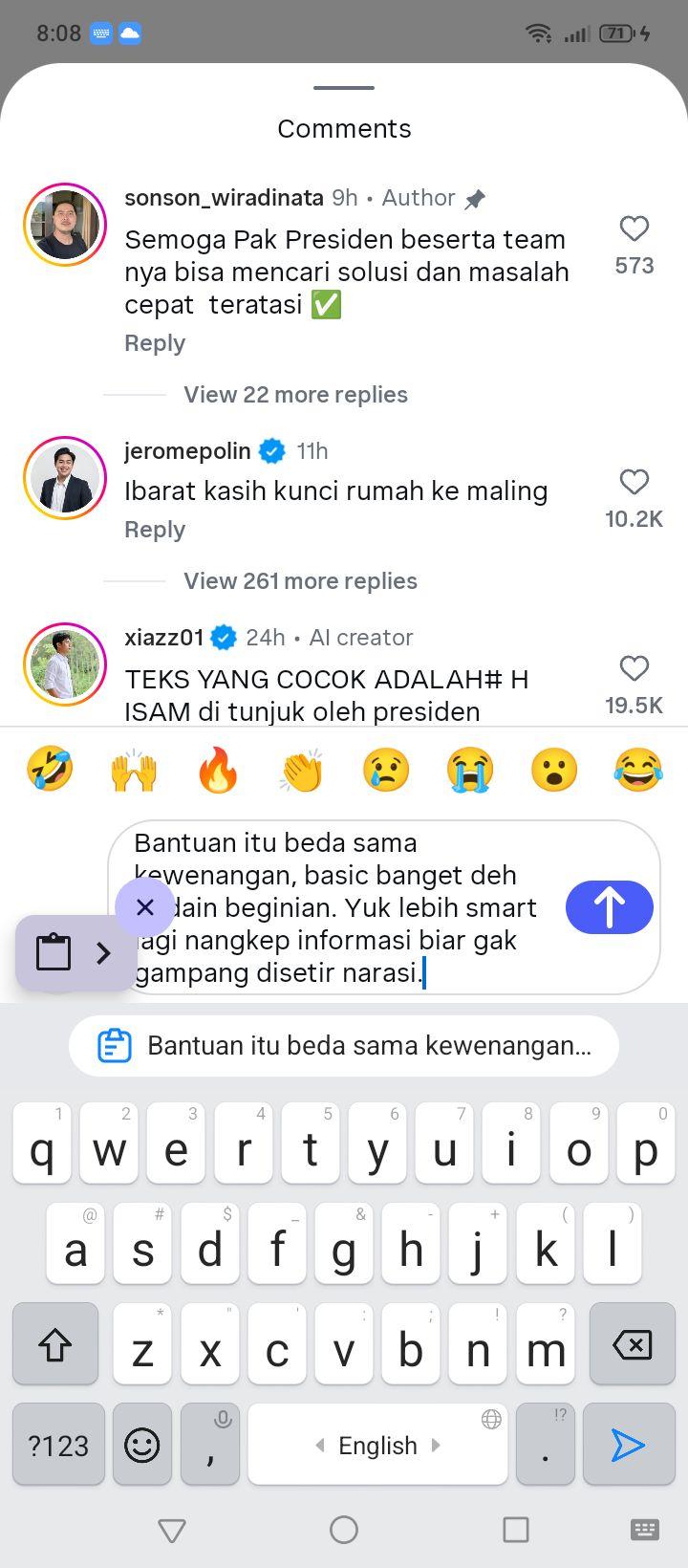Reply to sonson_wiradinata's comment
Image resolution: width=688 pixels, height=1568 pixels.
point(155,343)
